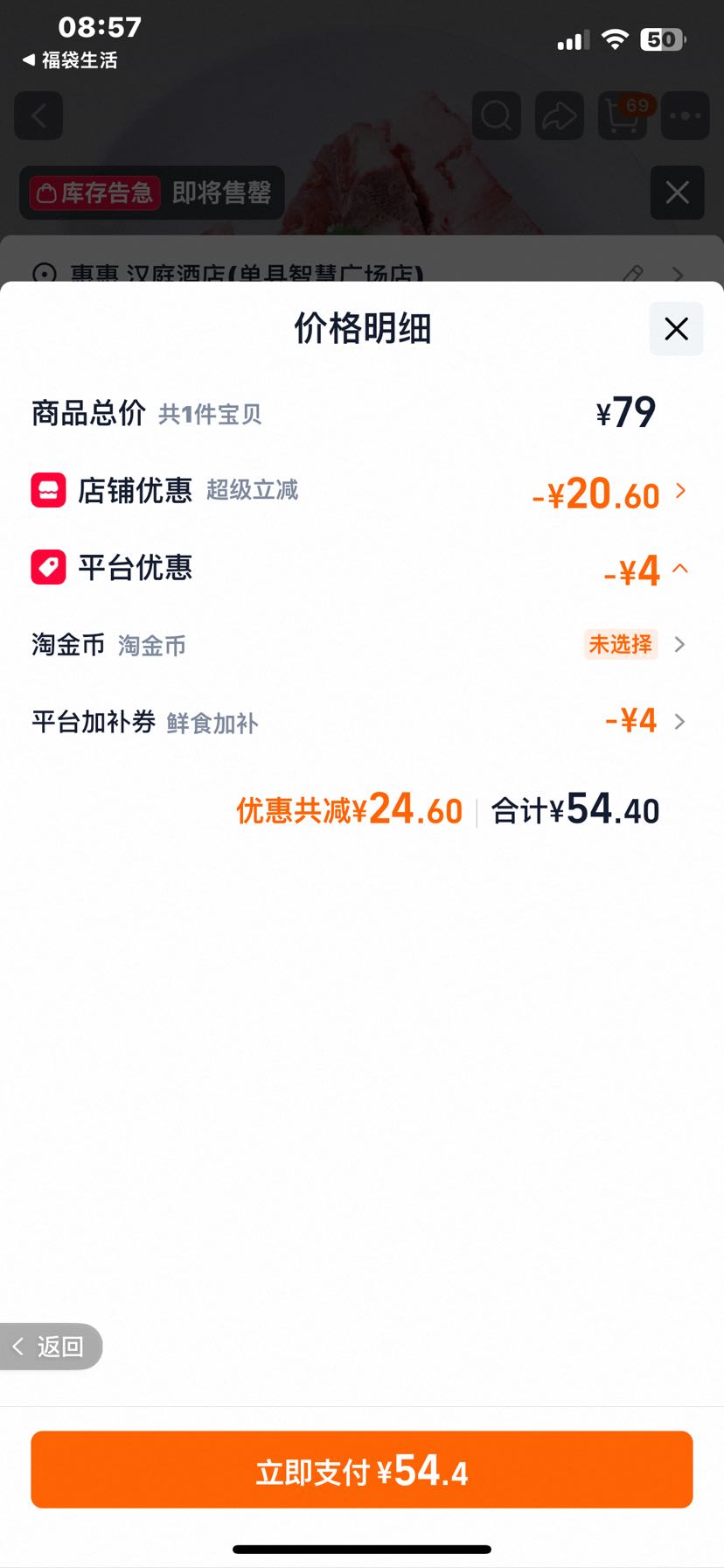The image size is (724, 1568).
Task: Tap 立即支付 ¥54.4 to pay
Action: point(362,1469)
